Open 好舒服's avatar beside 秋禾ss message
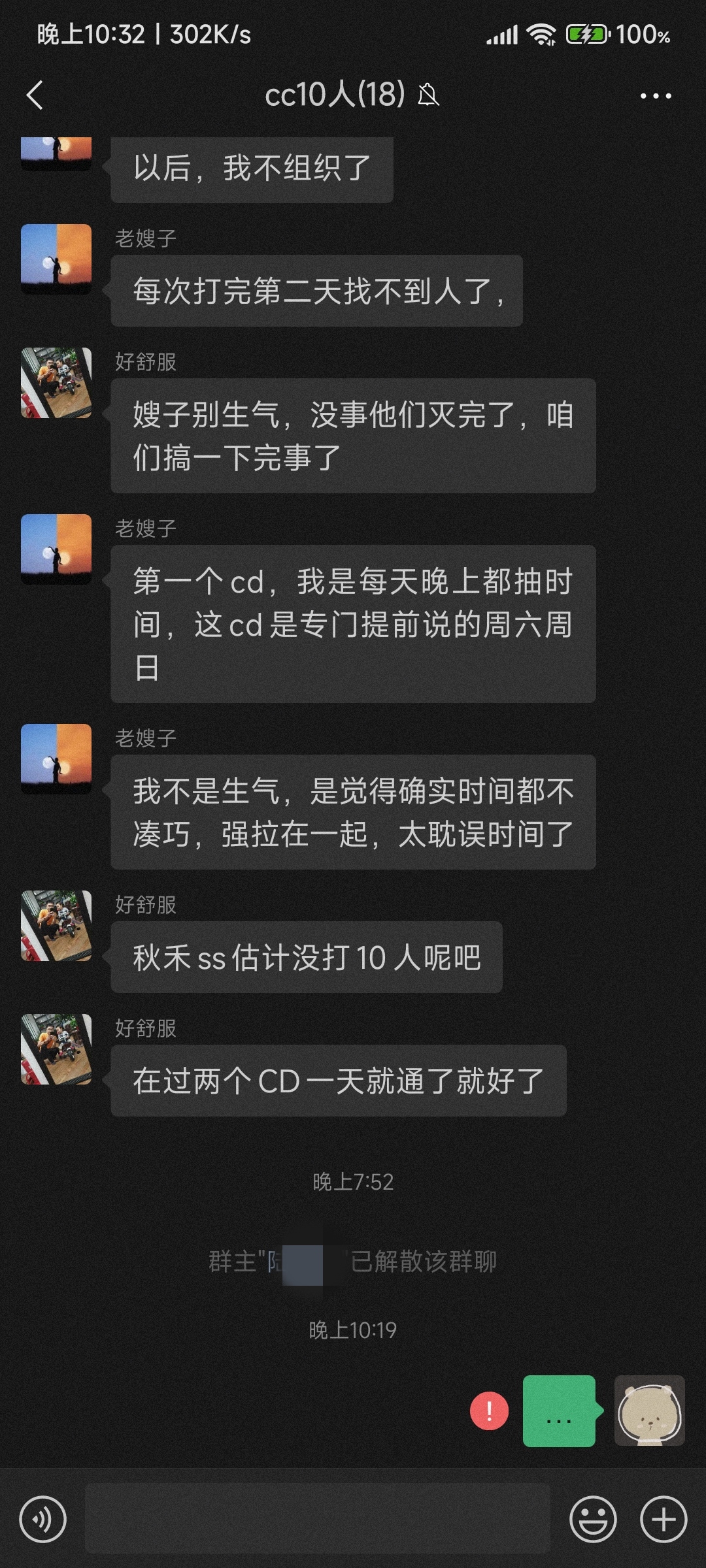706x1568 pixels. [x=56, y=926]
